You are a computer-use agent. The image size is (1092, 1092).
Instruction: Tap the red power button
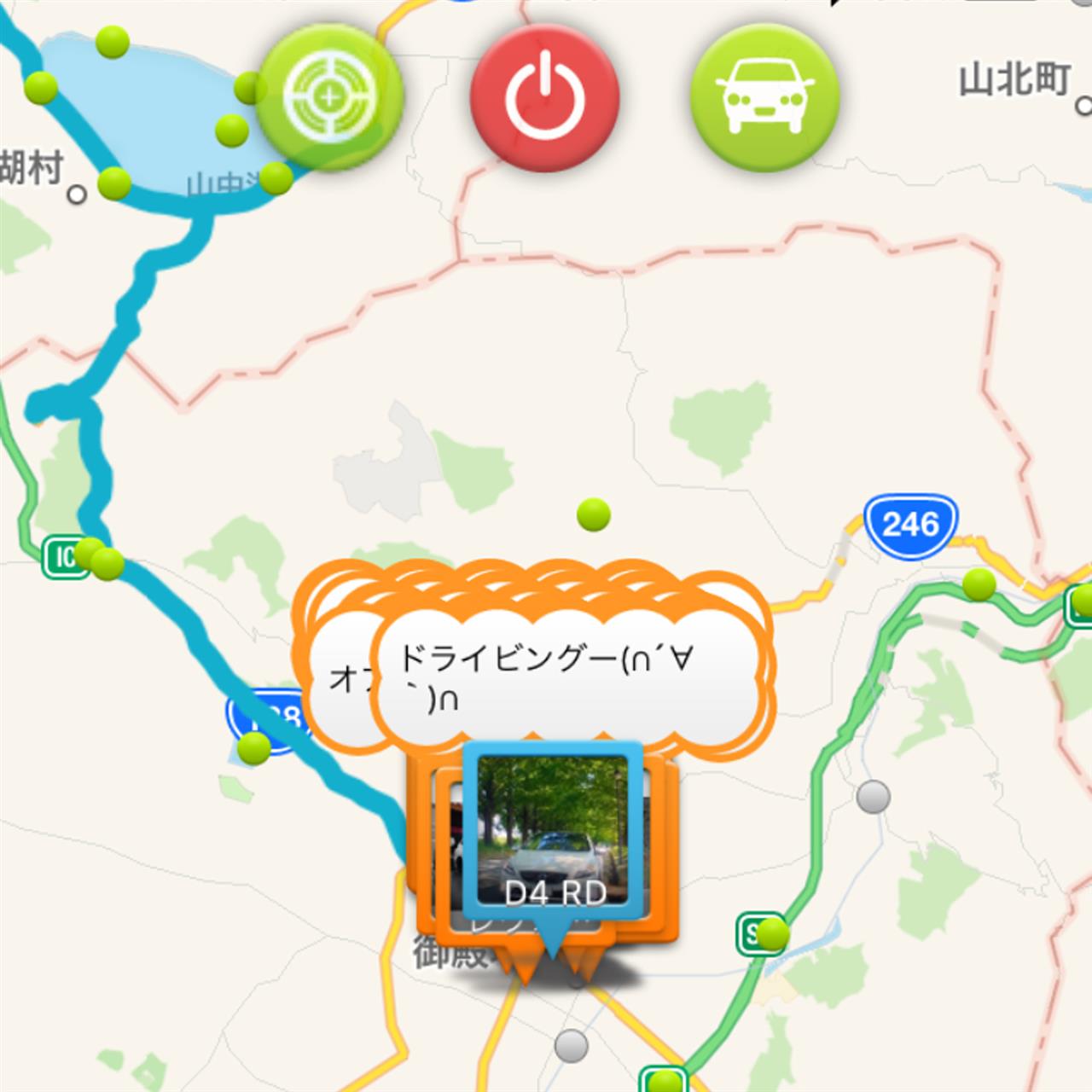(x=545, y=98)
